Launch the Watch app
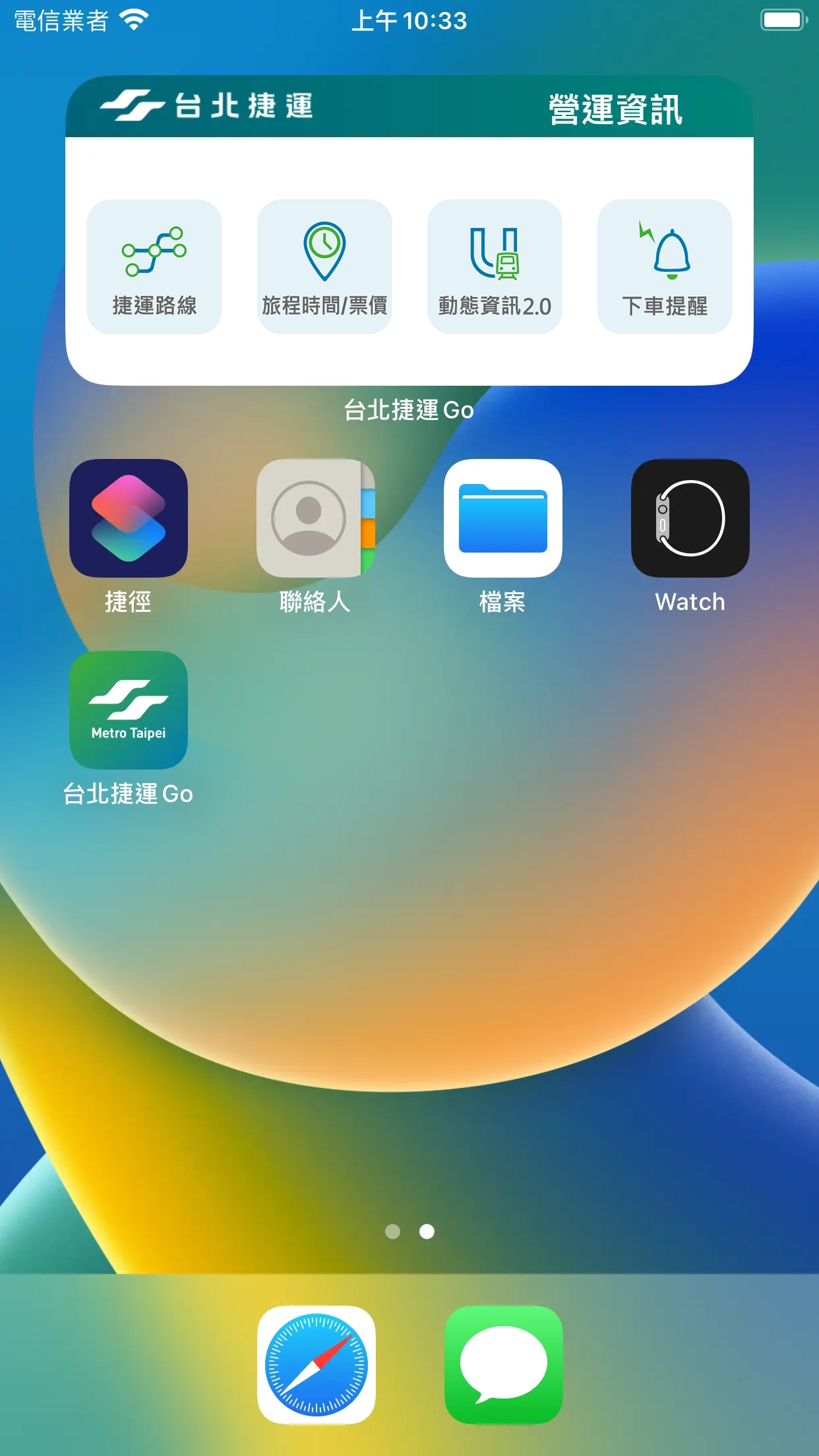 tap(690, 518)
